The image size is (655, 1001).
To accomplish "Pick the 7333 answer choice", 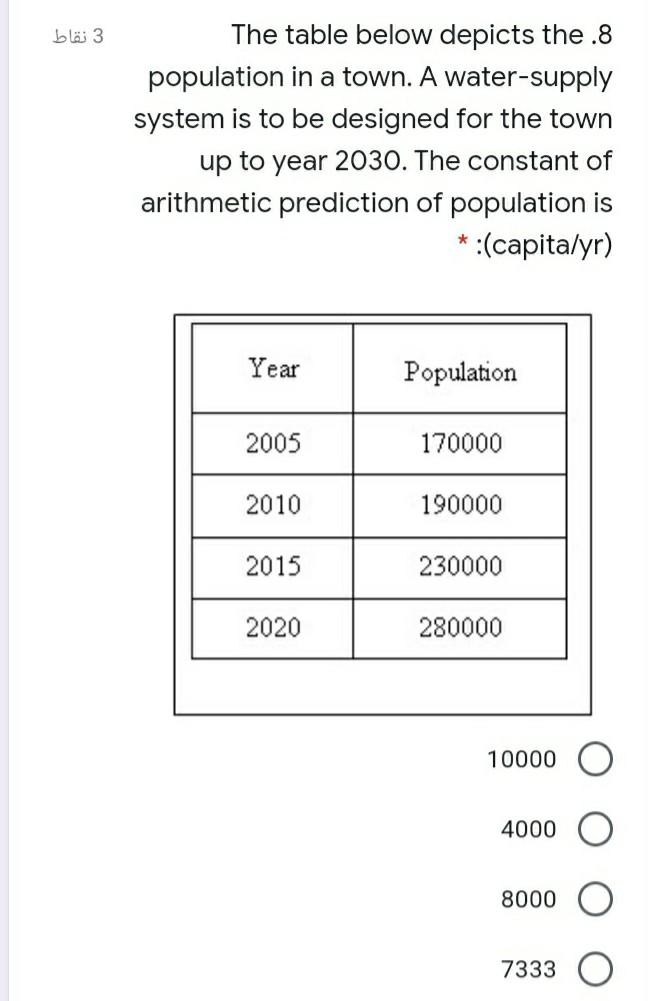I will [595, 969].
